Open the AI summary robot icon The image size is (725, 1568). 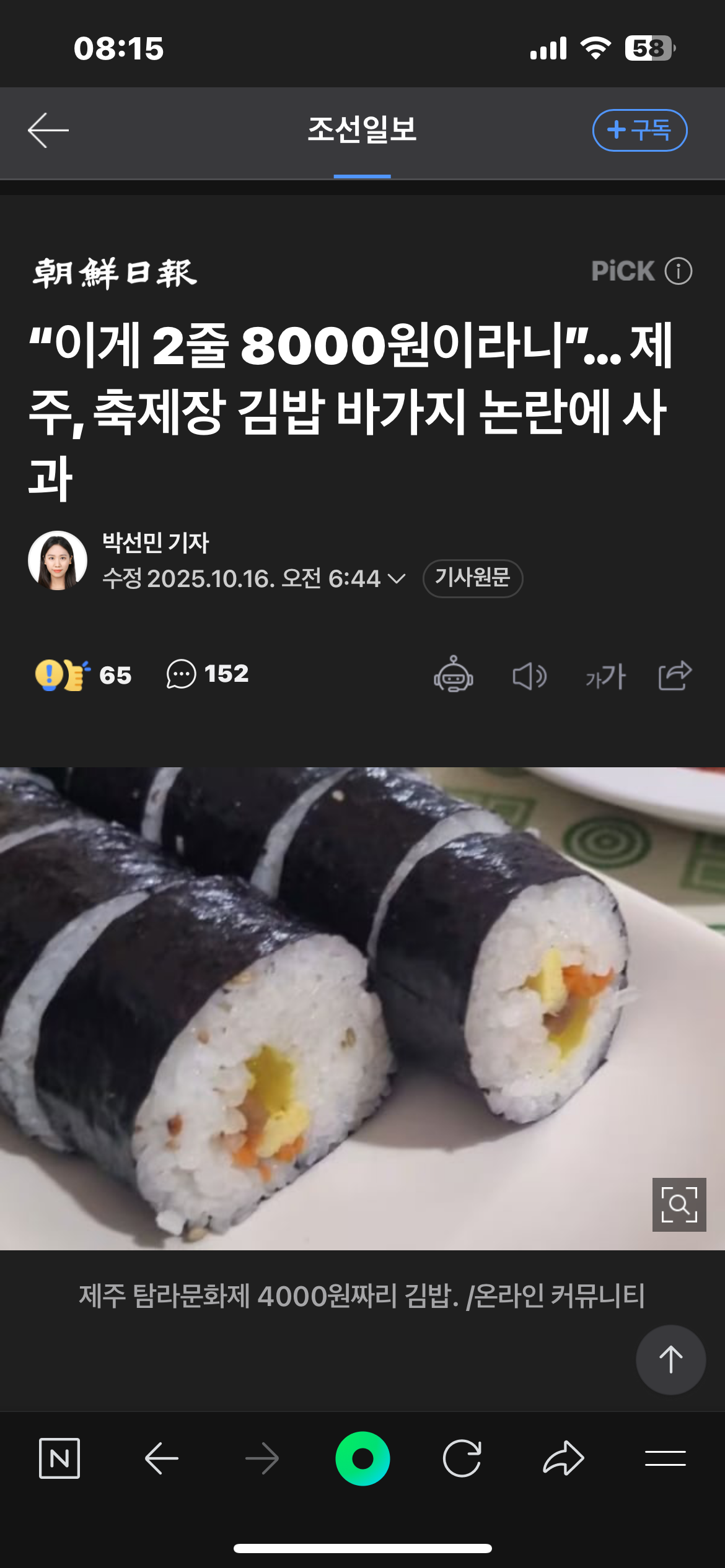(454, 674)
